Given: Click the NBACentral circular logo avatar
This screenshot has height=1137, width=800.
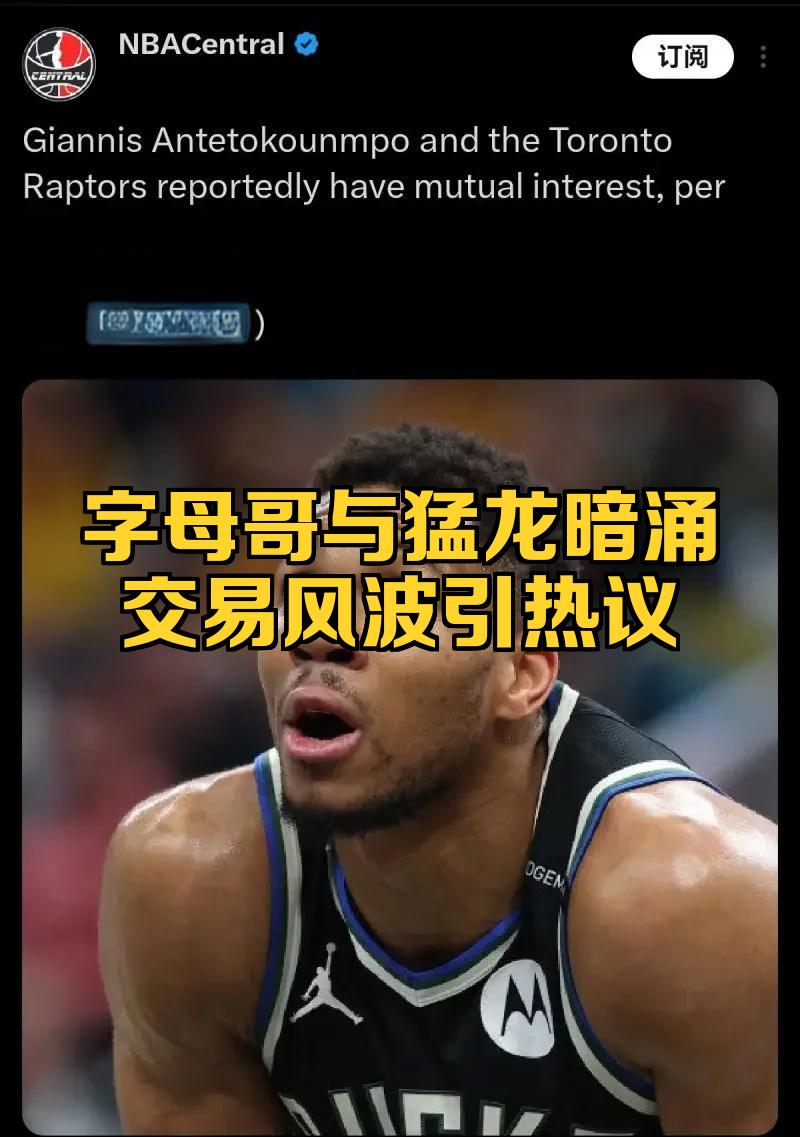Looking at the screenshot, I should pos(55,55).
